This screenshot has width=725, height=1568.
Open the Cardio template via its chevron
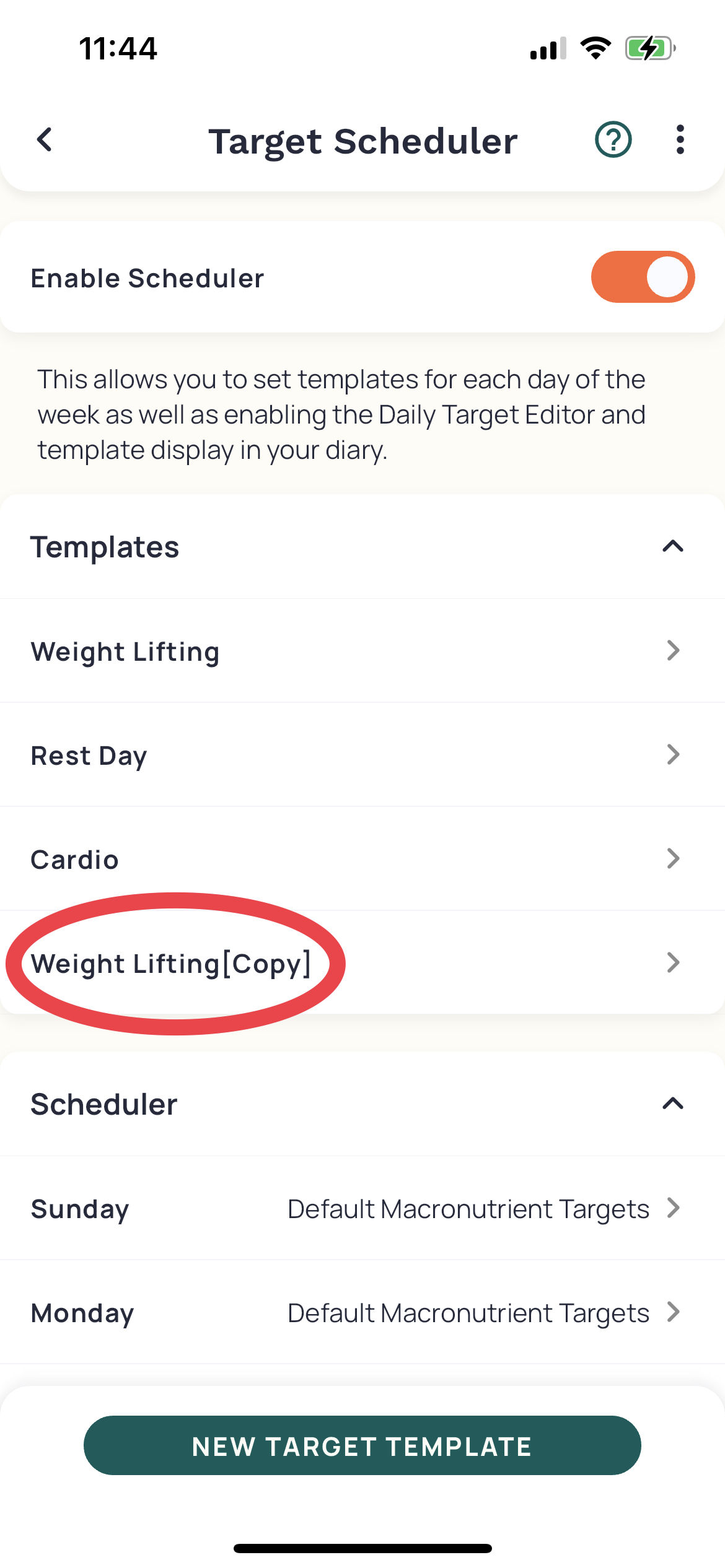pyautogui.click(x=673, y=858)
